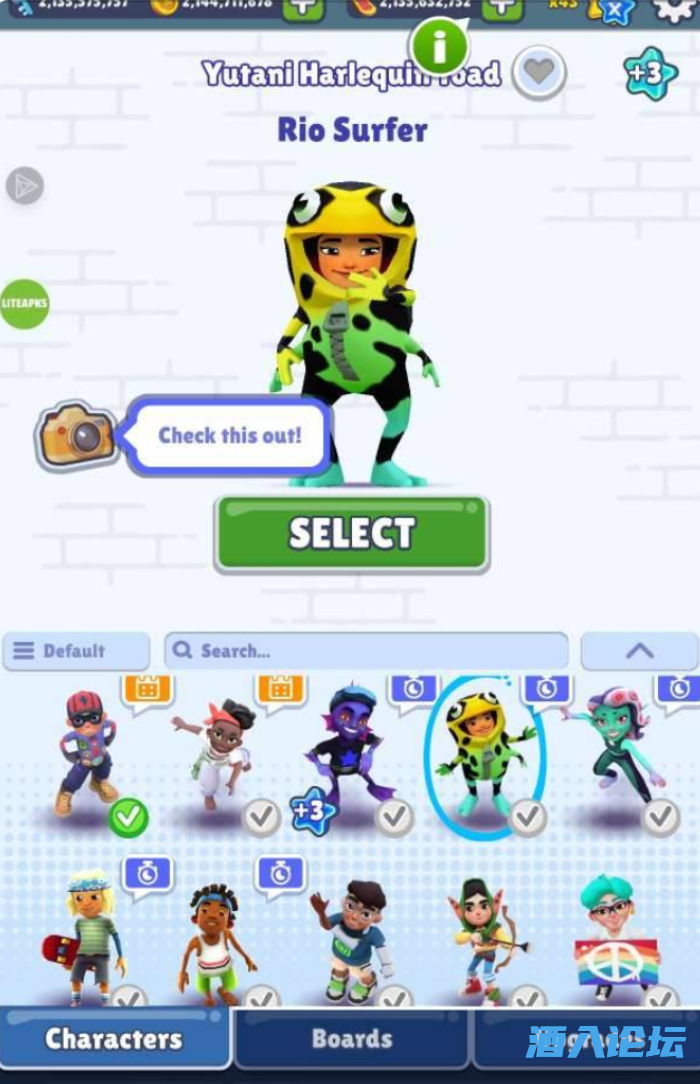This screenshot has height=1084, width=700.
Task: Open the settings gear
Action: pyautogui.click(x=677, y=10)
